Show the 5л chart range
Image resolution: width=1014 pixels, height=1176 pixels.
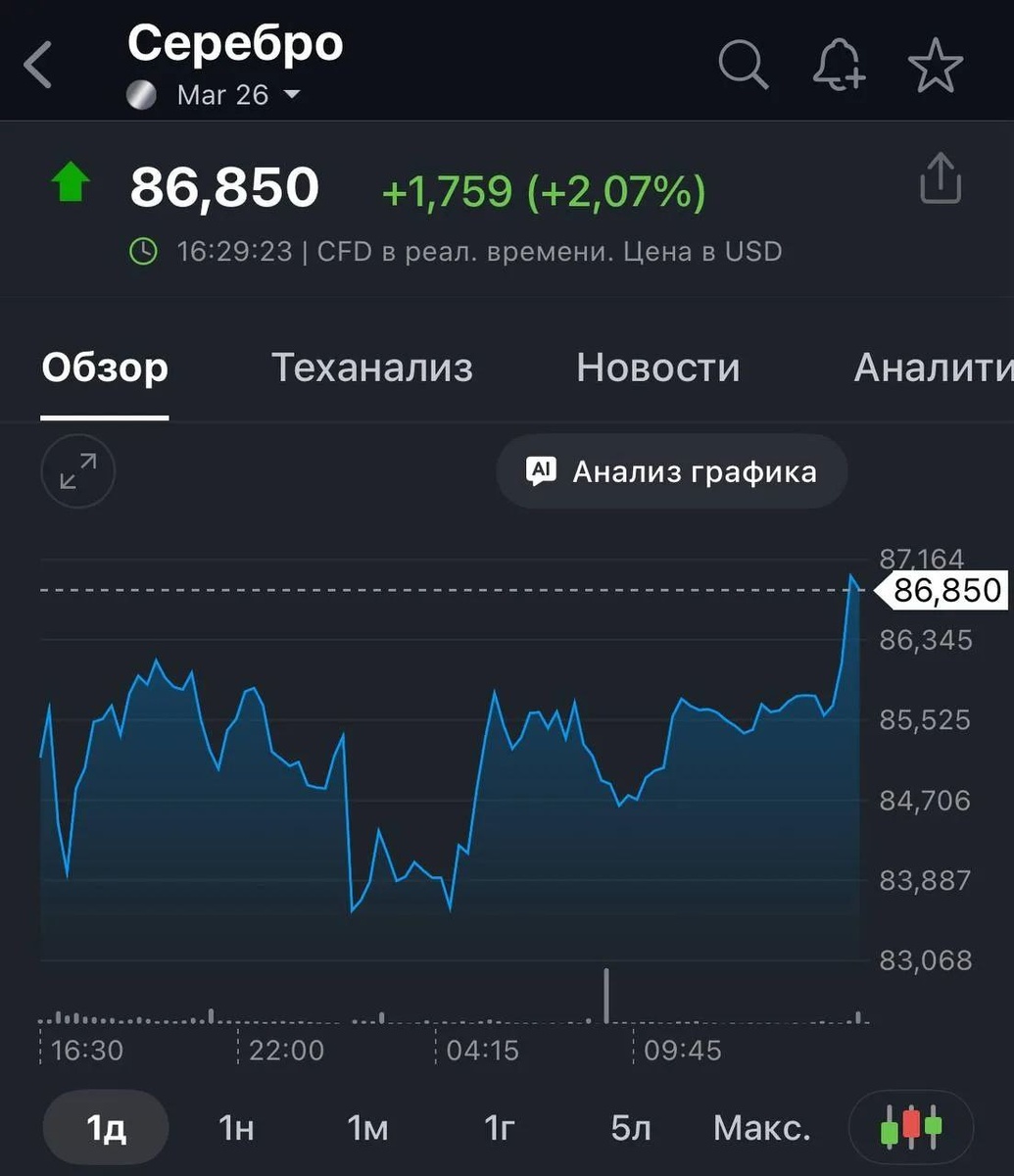[630, 1128]
